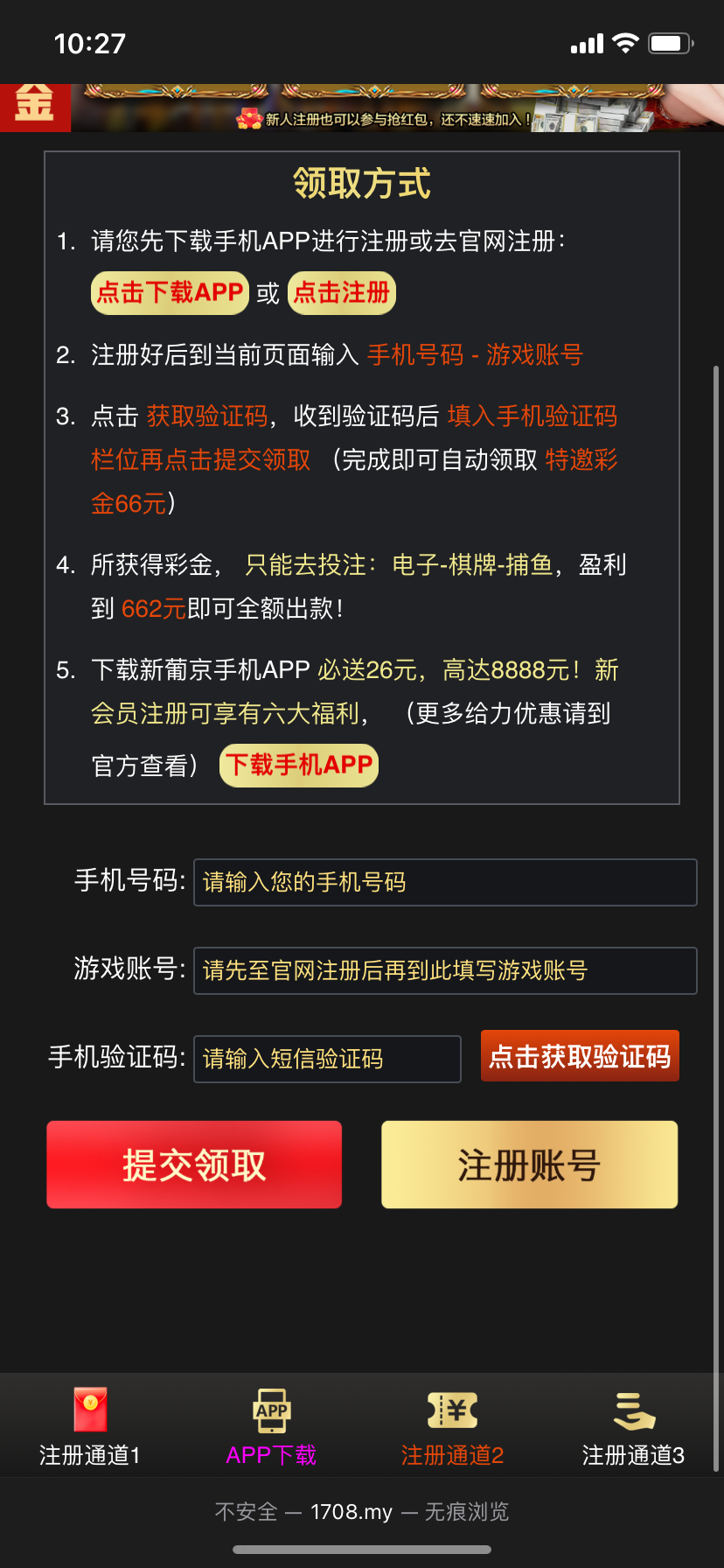Tap the 点击注册 button
Viewport: 724px width, 1568px height.
click(342, 292)
